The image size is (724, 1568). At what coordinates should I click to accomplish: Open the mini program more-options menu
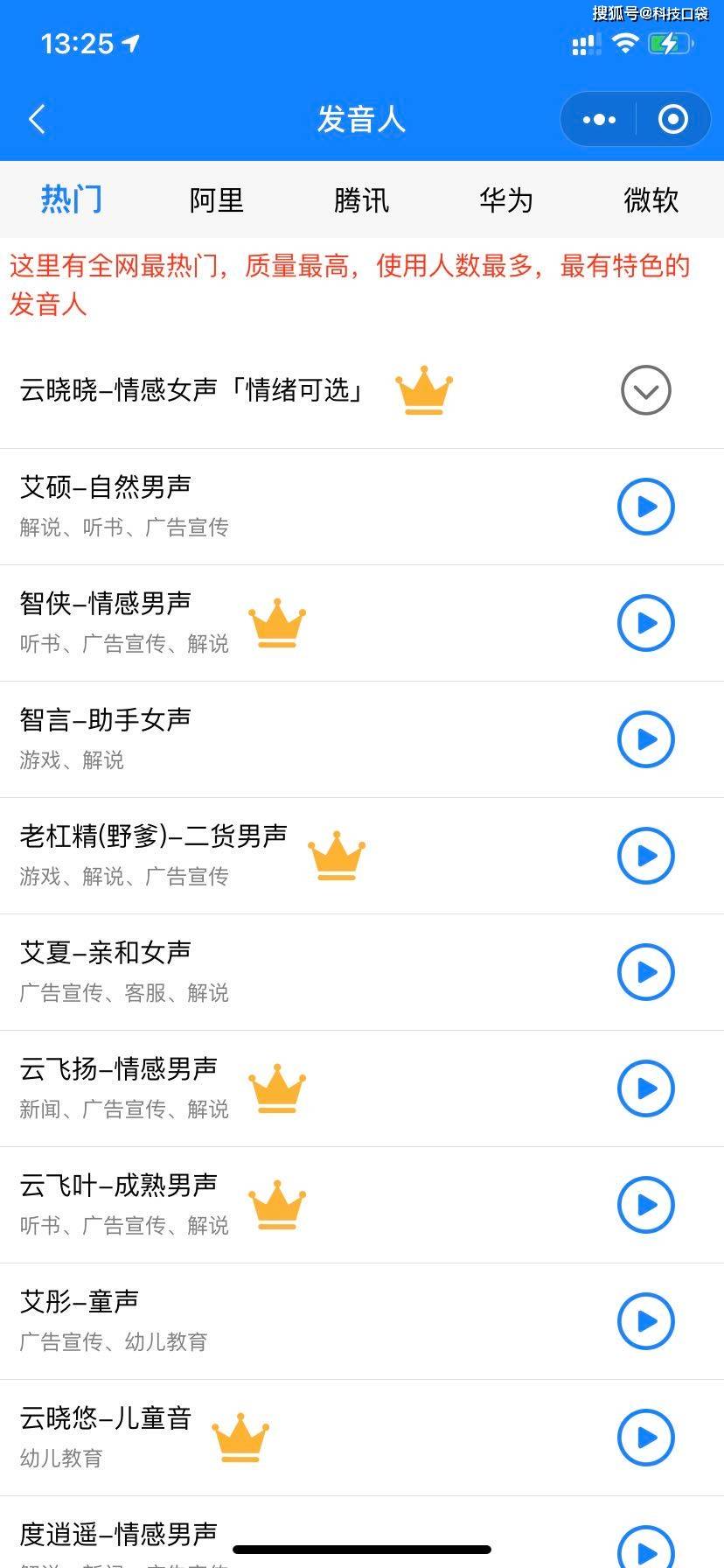(x=599, y=119)
